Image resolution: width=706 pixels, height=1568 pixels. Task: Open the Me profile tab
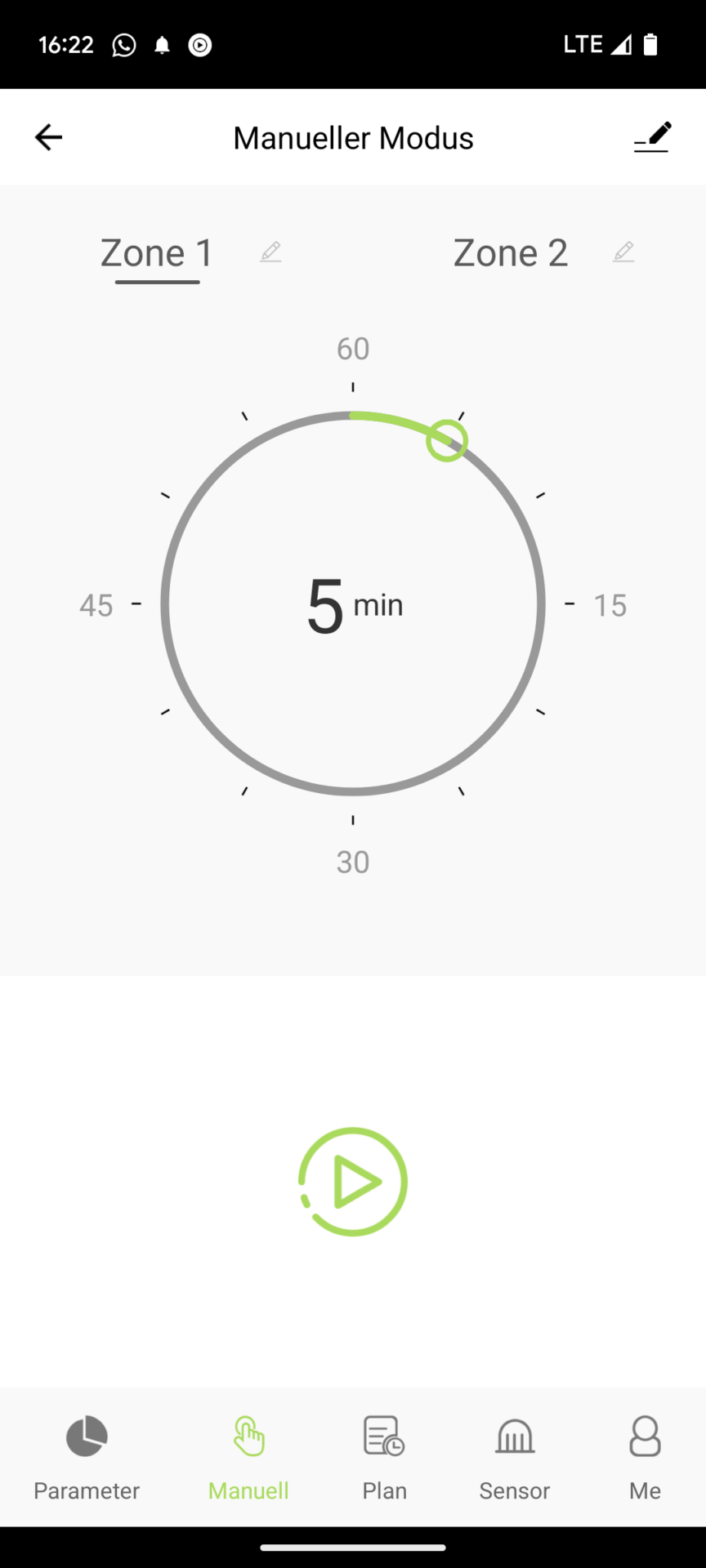[645, 1459]
